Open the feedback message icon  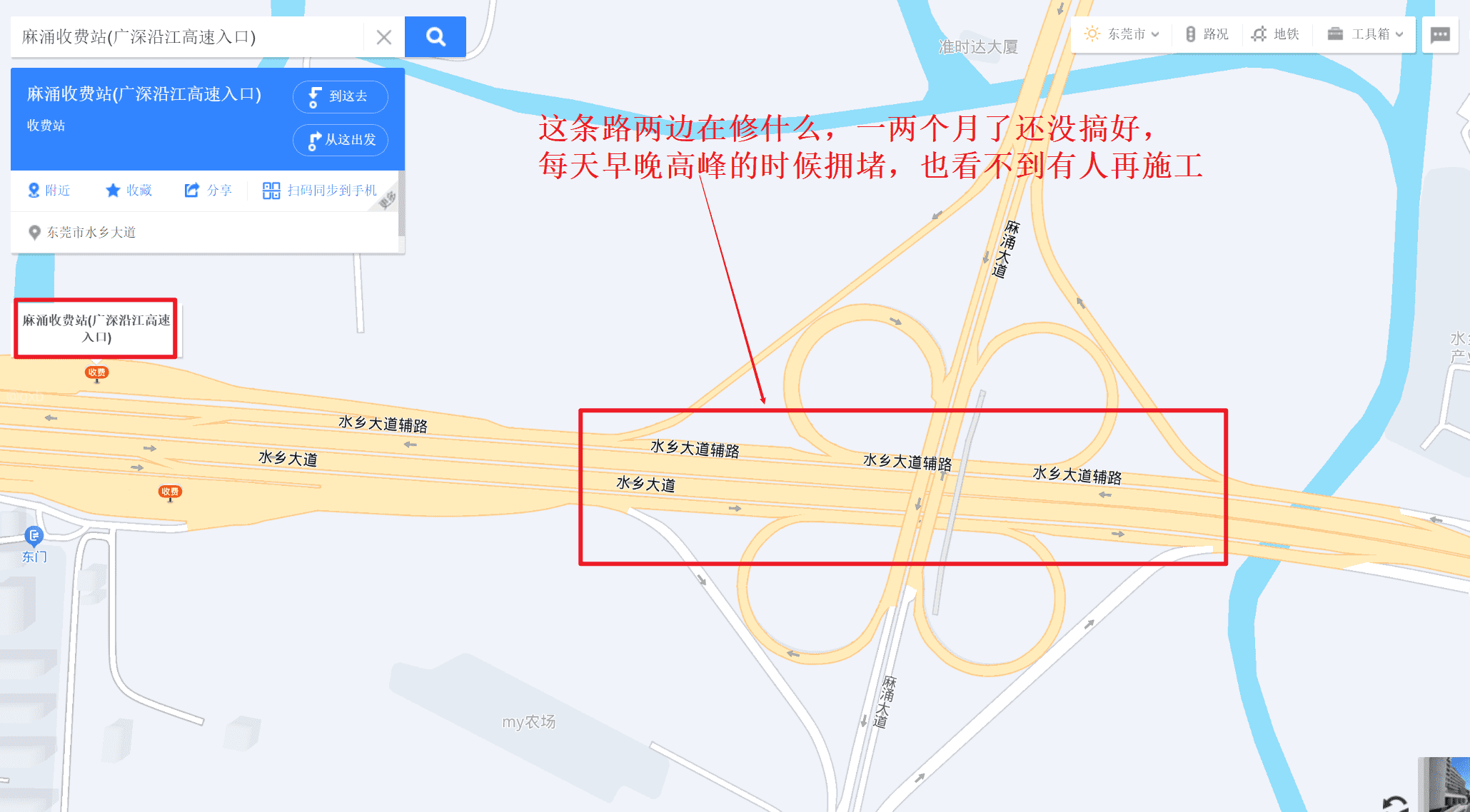(1440, 35)
